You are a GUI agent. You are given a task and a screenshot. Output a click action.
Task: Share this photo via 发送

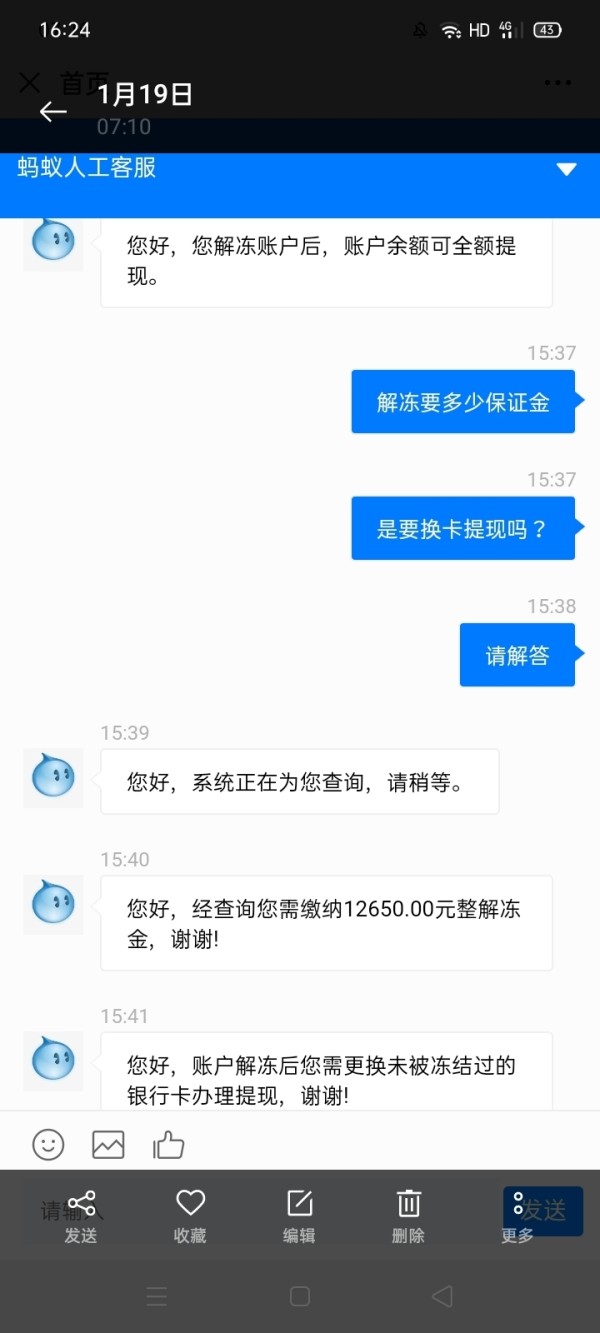coord(81,1217)
